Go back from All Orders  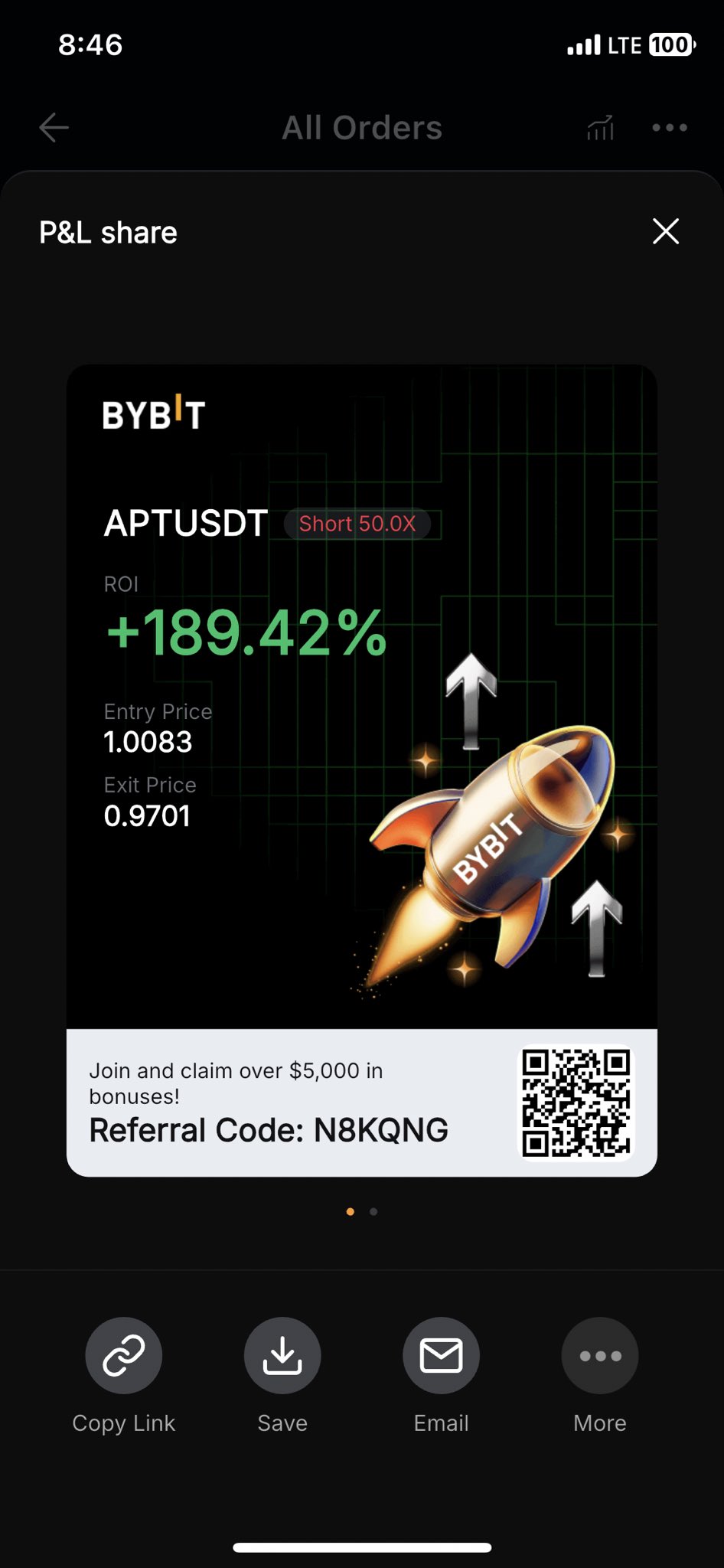coord(54,128)
